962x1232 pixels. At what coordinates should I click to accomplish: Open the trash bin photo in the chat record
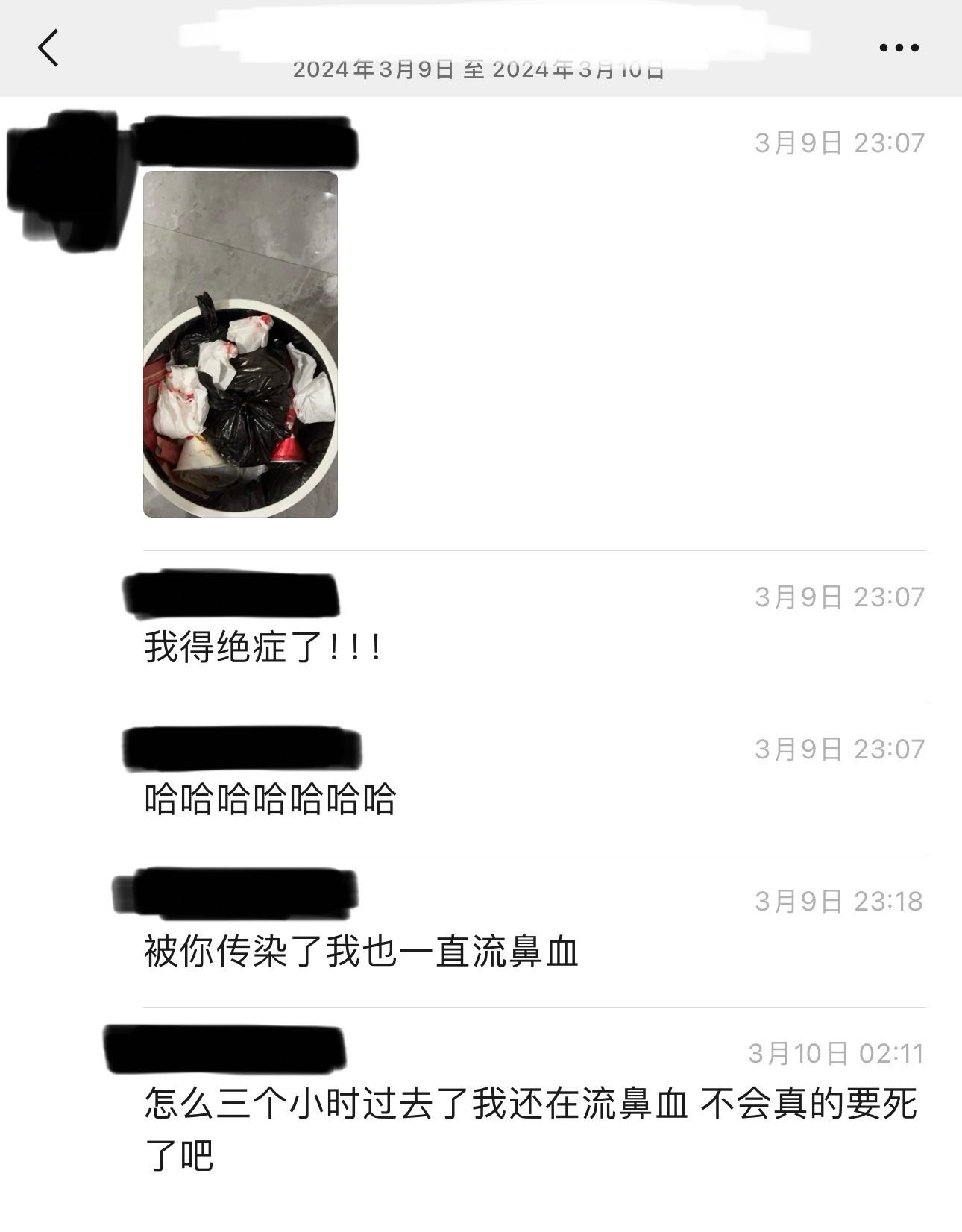pyautogui.click(x=240, y=344)
